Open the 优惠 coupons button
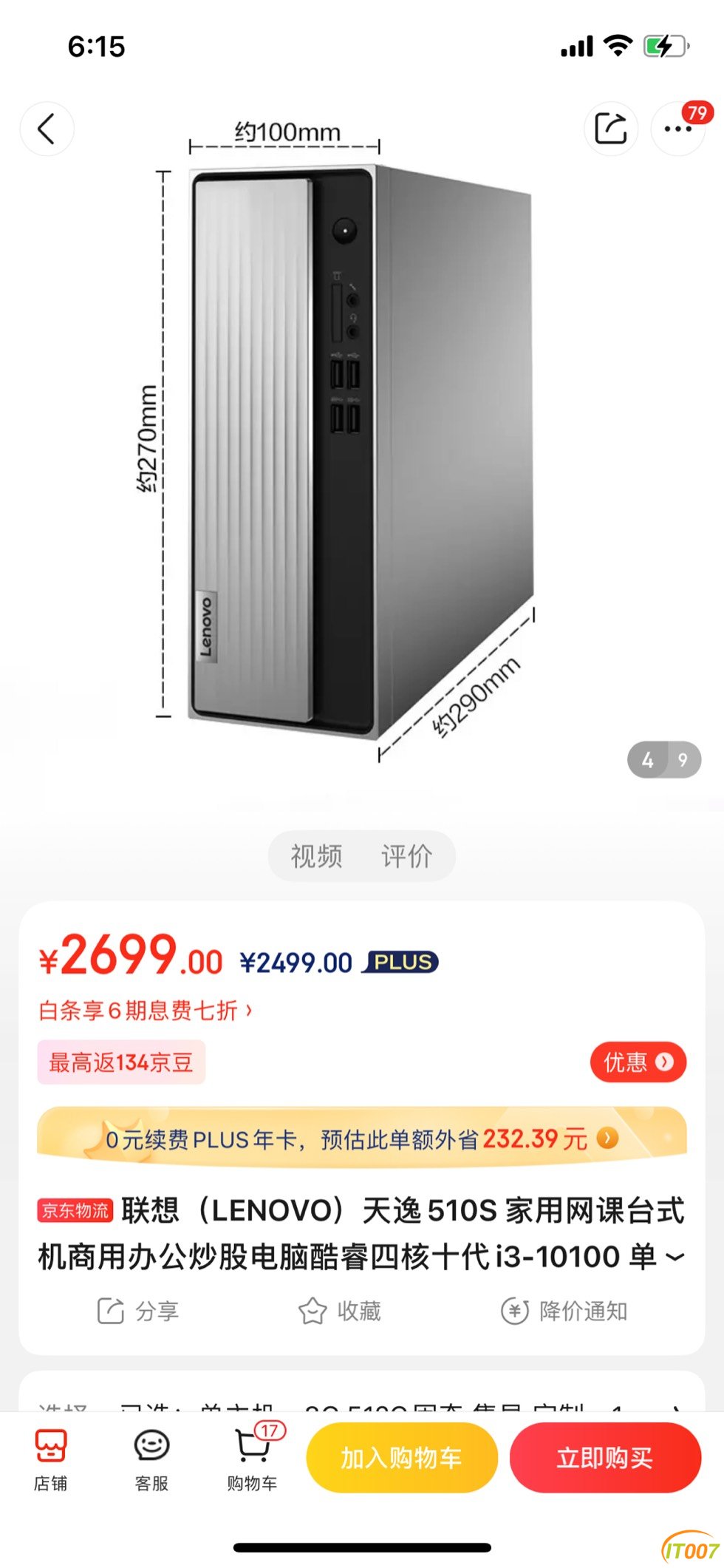The height and width of the screenshot is (1568, 724). [x=638, y=1062]
